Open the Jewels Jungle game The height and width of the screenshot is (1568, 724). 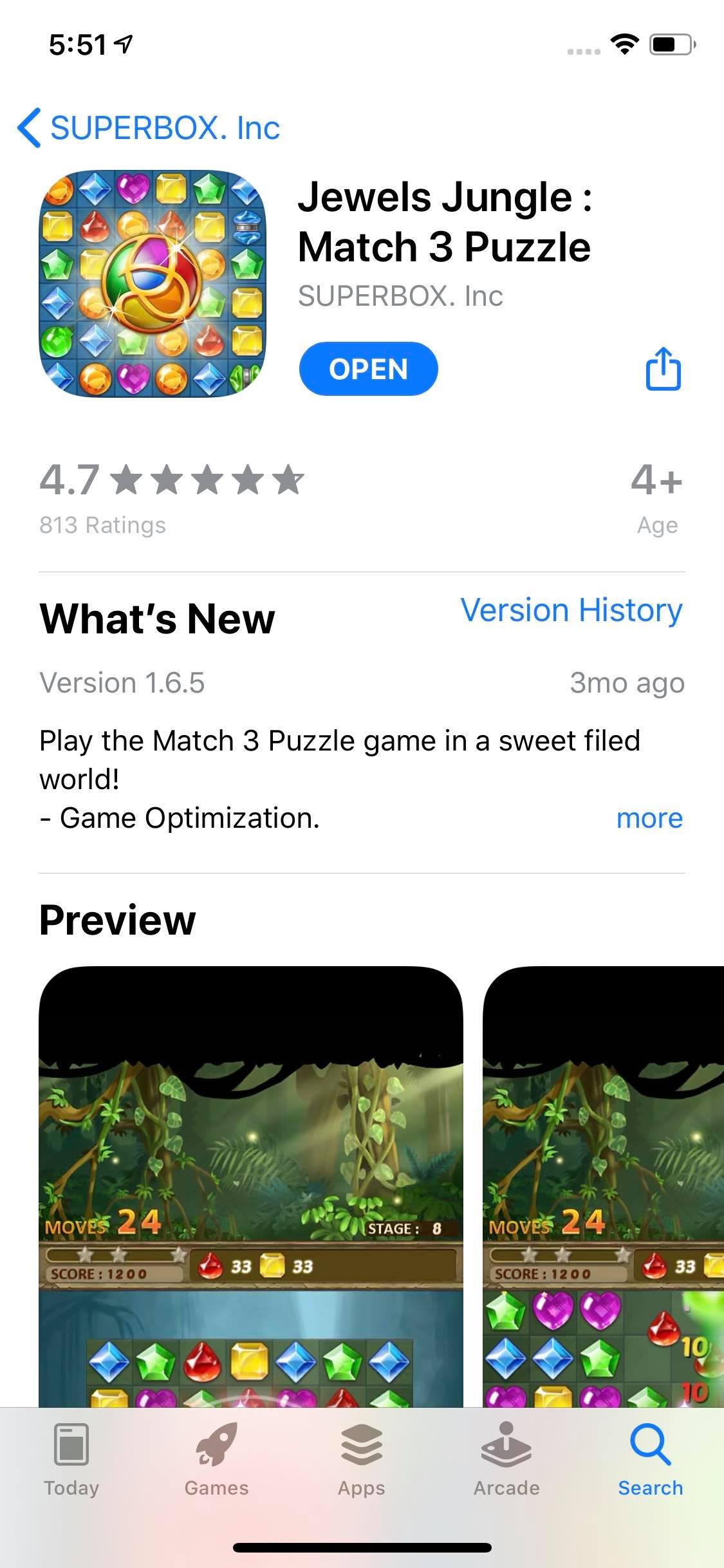click(x=368, y=369)
